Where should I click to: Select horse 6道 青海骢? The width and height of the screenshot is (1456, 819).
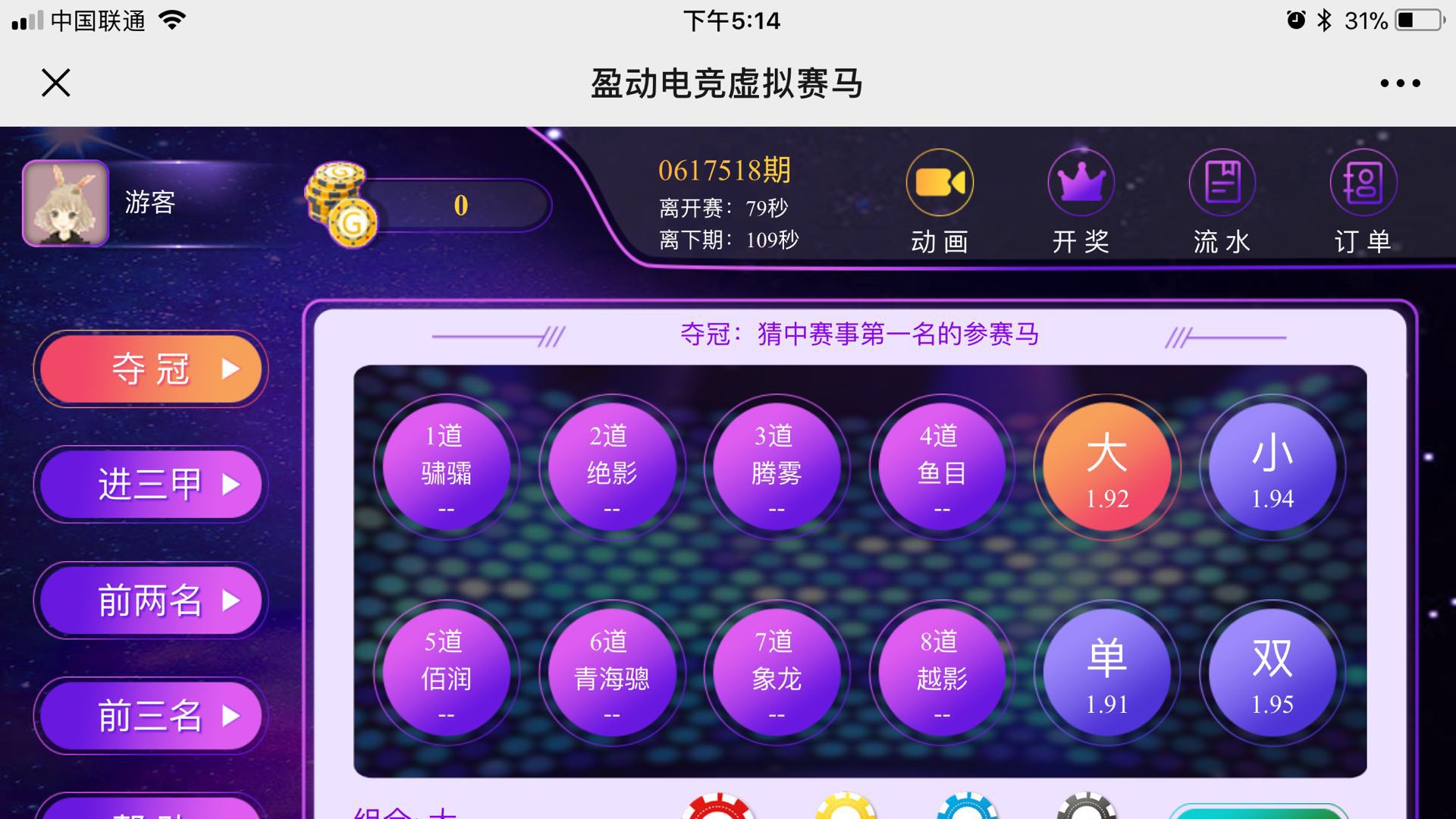[611, 673]
